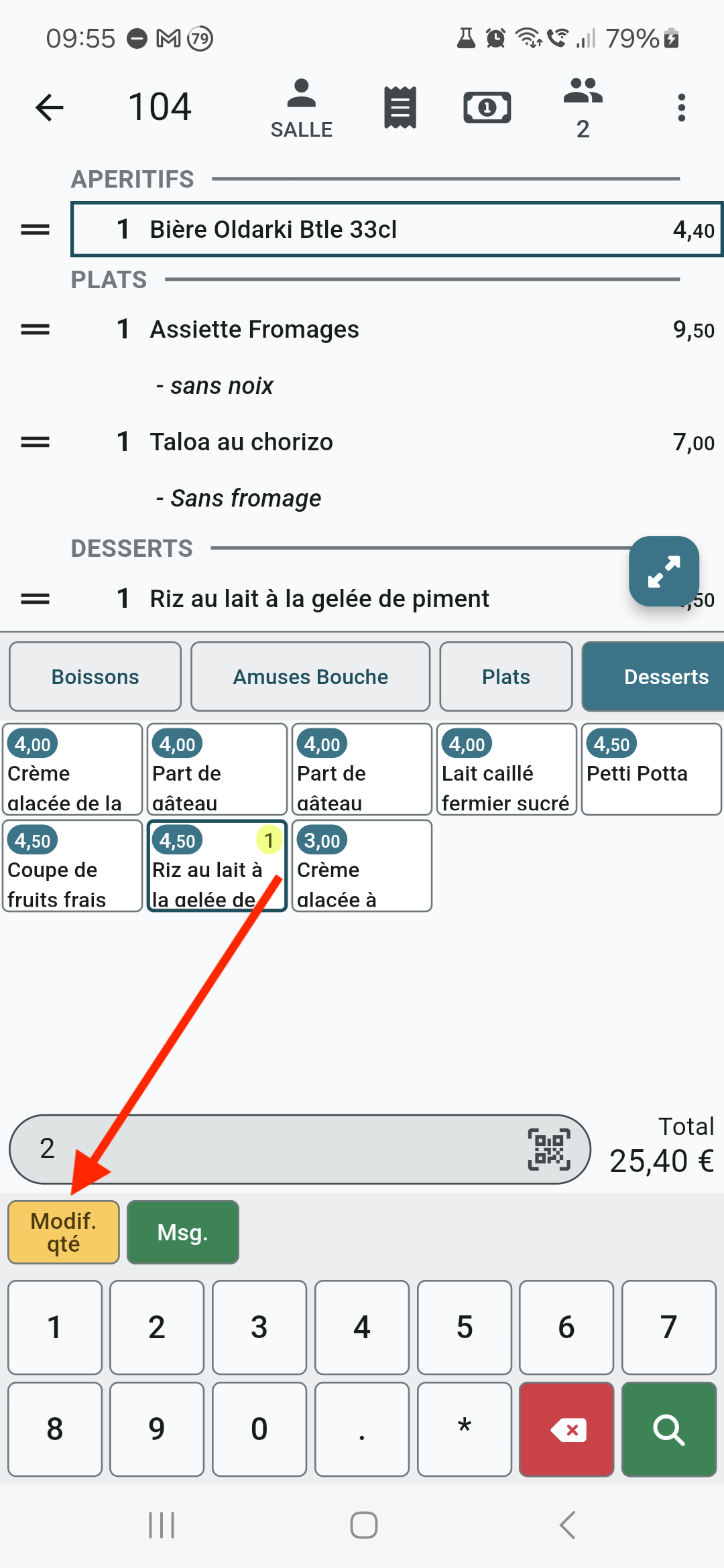Add Lait caillé fermier sucré
Screen dimensions: 724x1568
click(x=506, y=769)
